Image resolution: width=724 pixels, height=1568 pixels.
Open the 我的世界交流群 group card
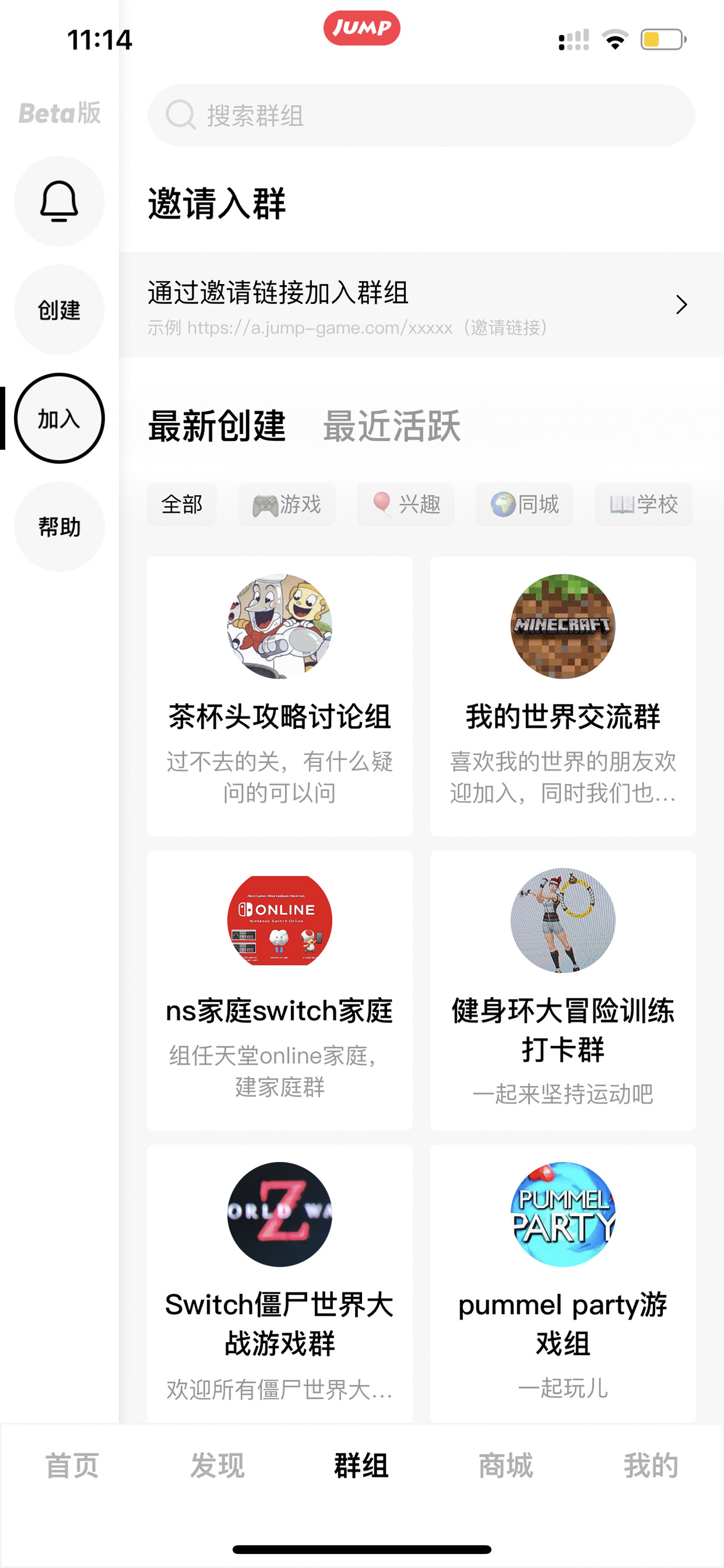[563, 696]
